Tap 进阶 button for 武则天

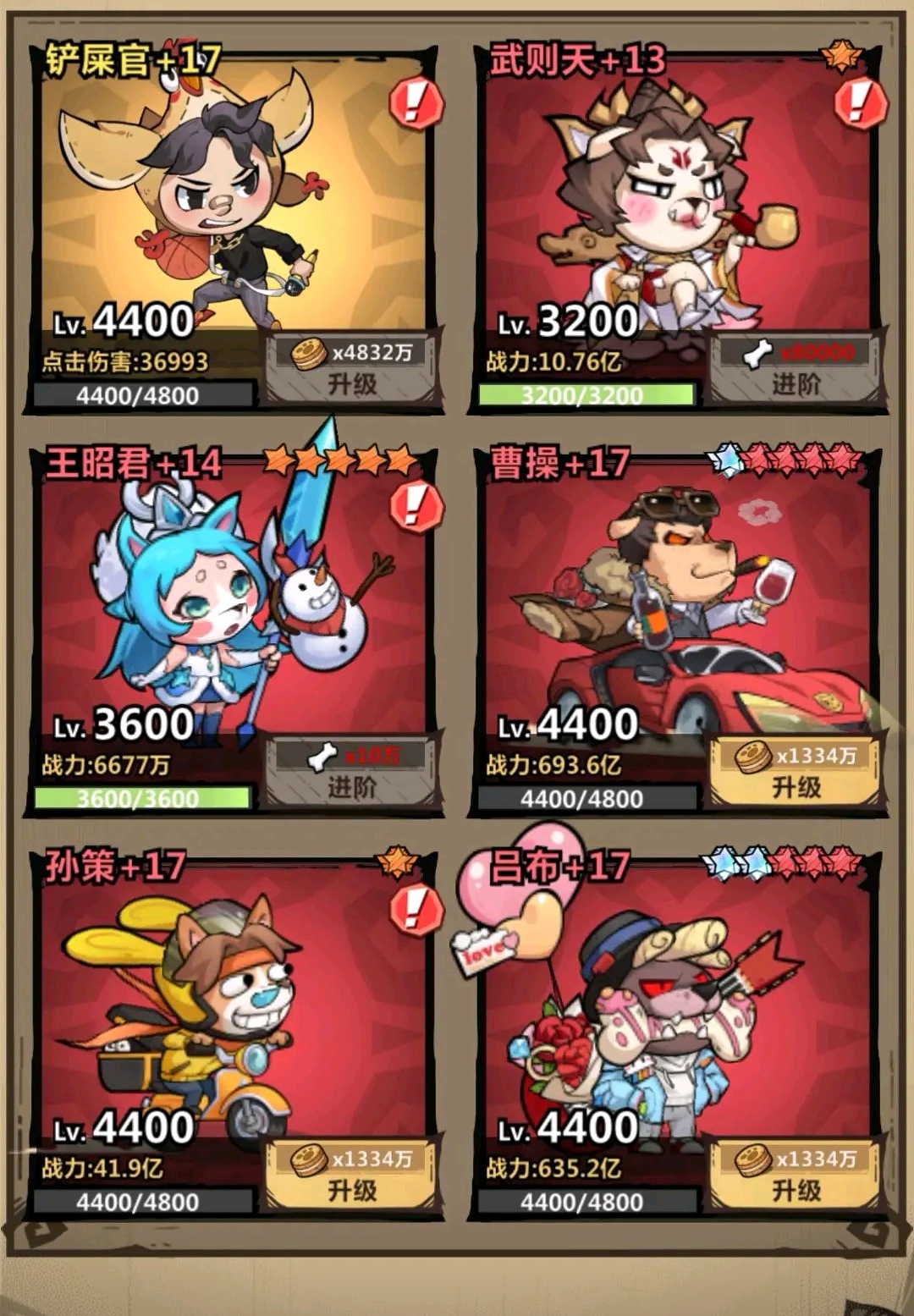(x=796, y=370)
